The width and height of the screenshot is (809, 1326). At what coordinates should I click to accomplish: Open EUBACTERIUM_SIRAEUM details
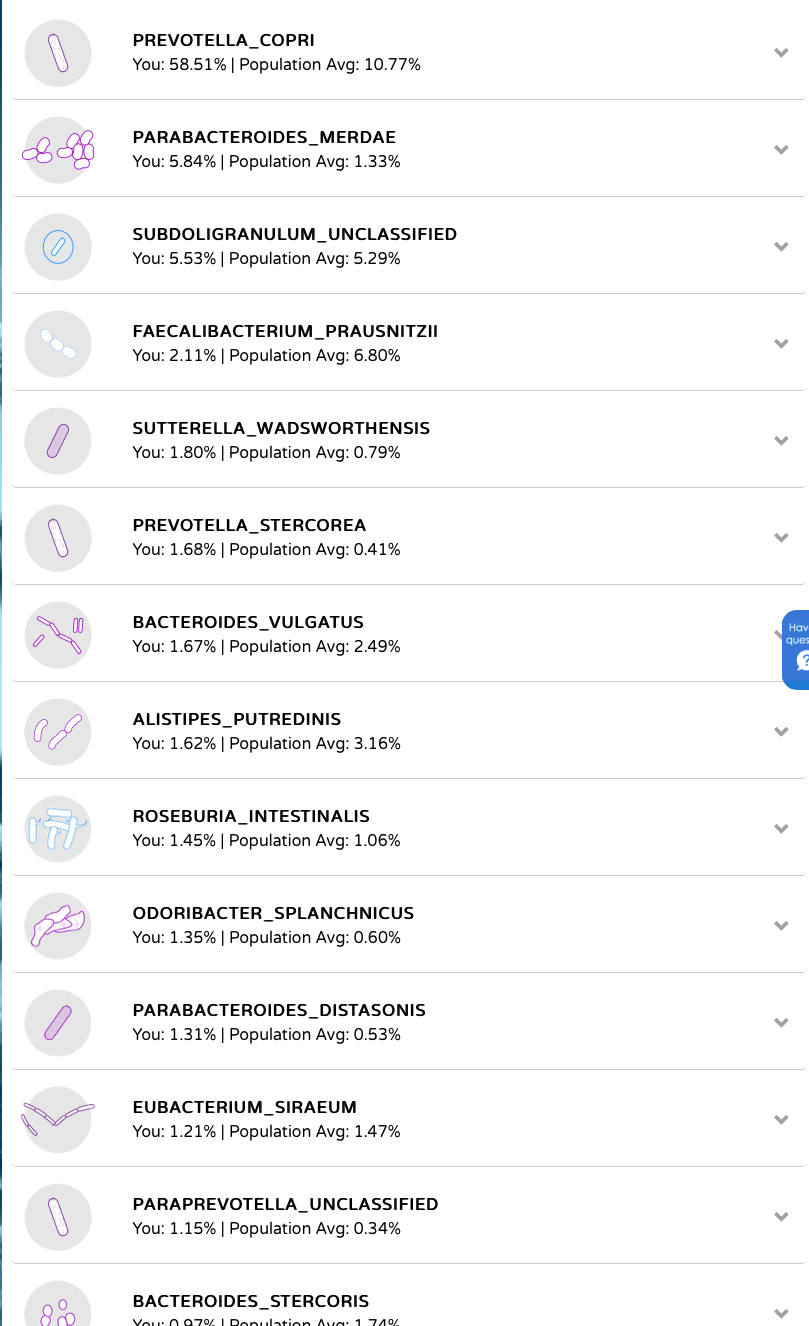[x=408, y=1119]
